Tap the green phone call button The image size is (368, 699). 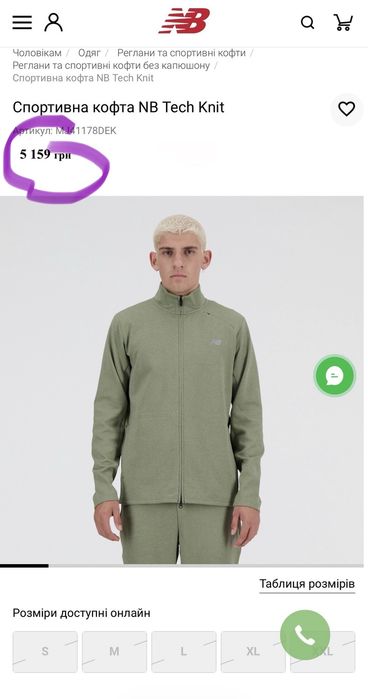click(305, 635)
